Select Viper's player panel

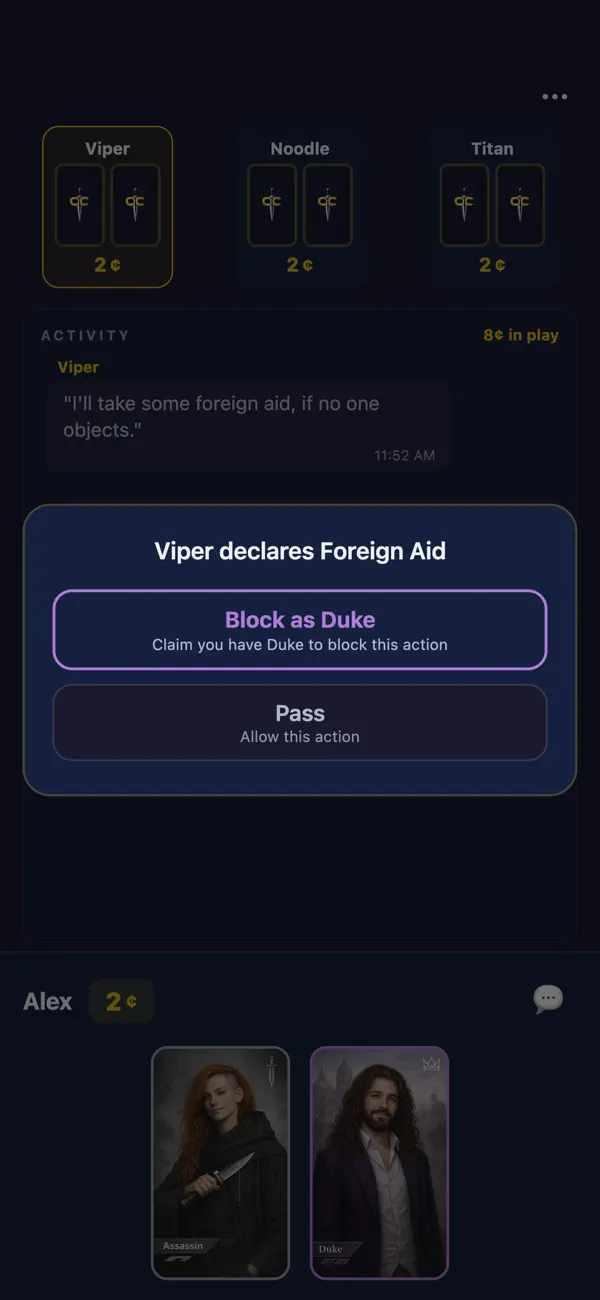pos(107,207)
